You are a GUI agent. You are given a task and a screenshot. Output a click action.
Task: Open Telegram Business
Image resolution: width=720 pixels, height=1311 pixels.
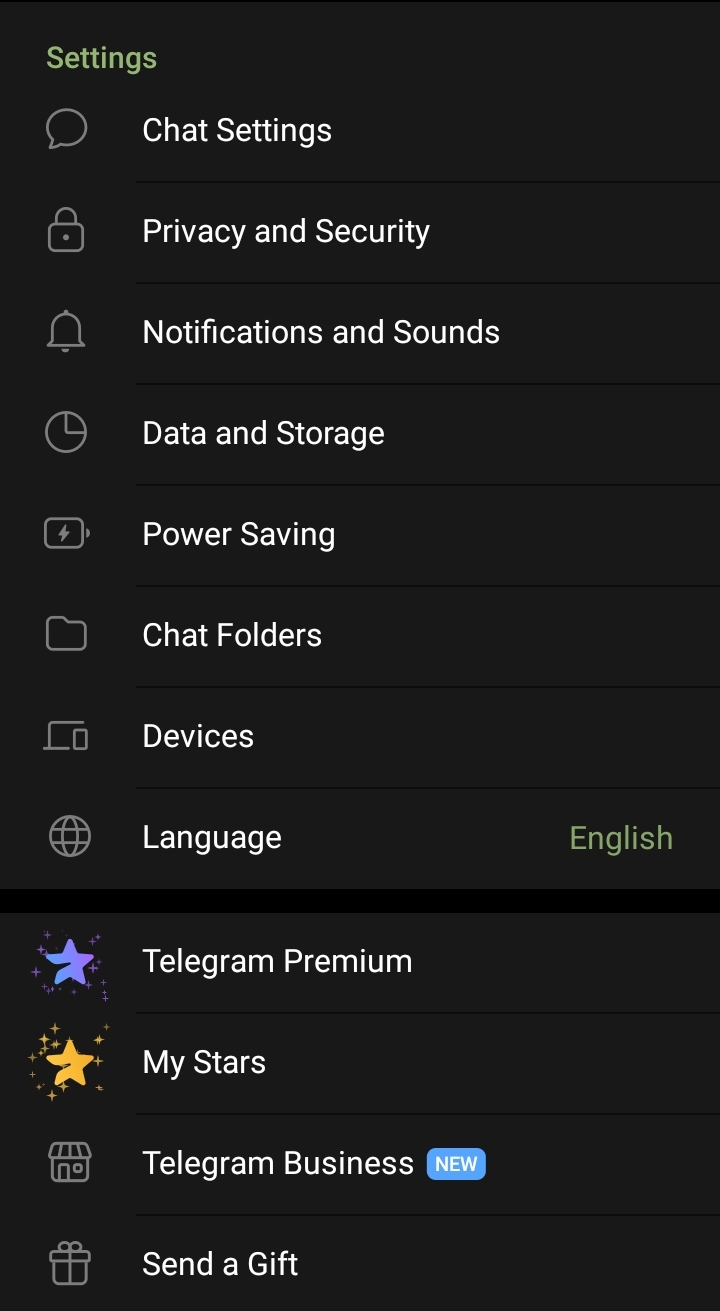coord(278,1164)
